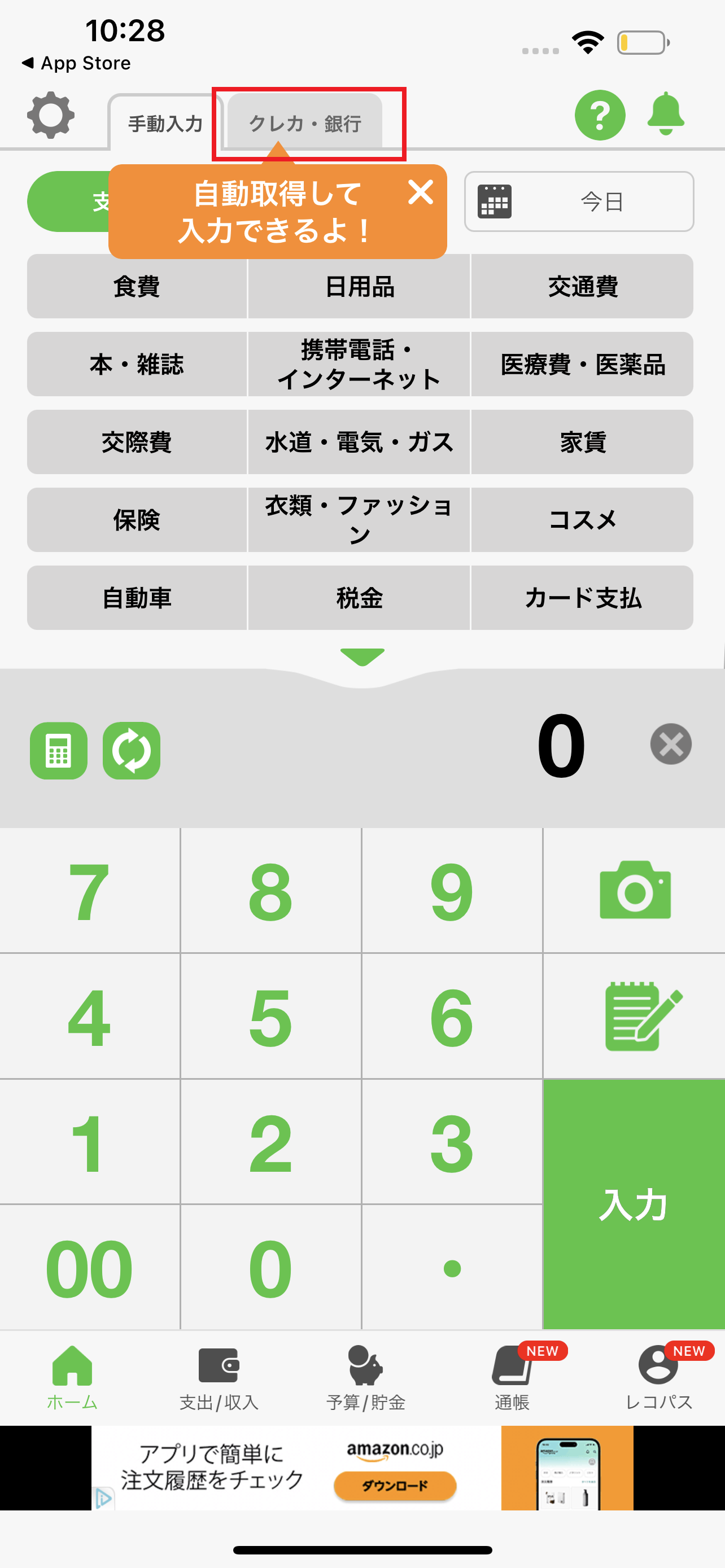Expand more categories with the green arrow

click(x=362, y=657)
